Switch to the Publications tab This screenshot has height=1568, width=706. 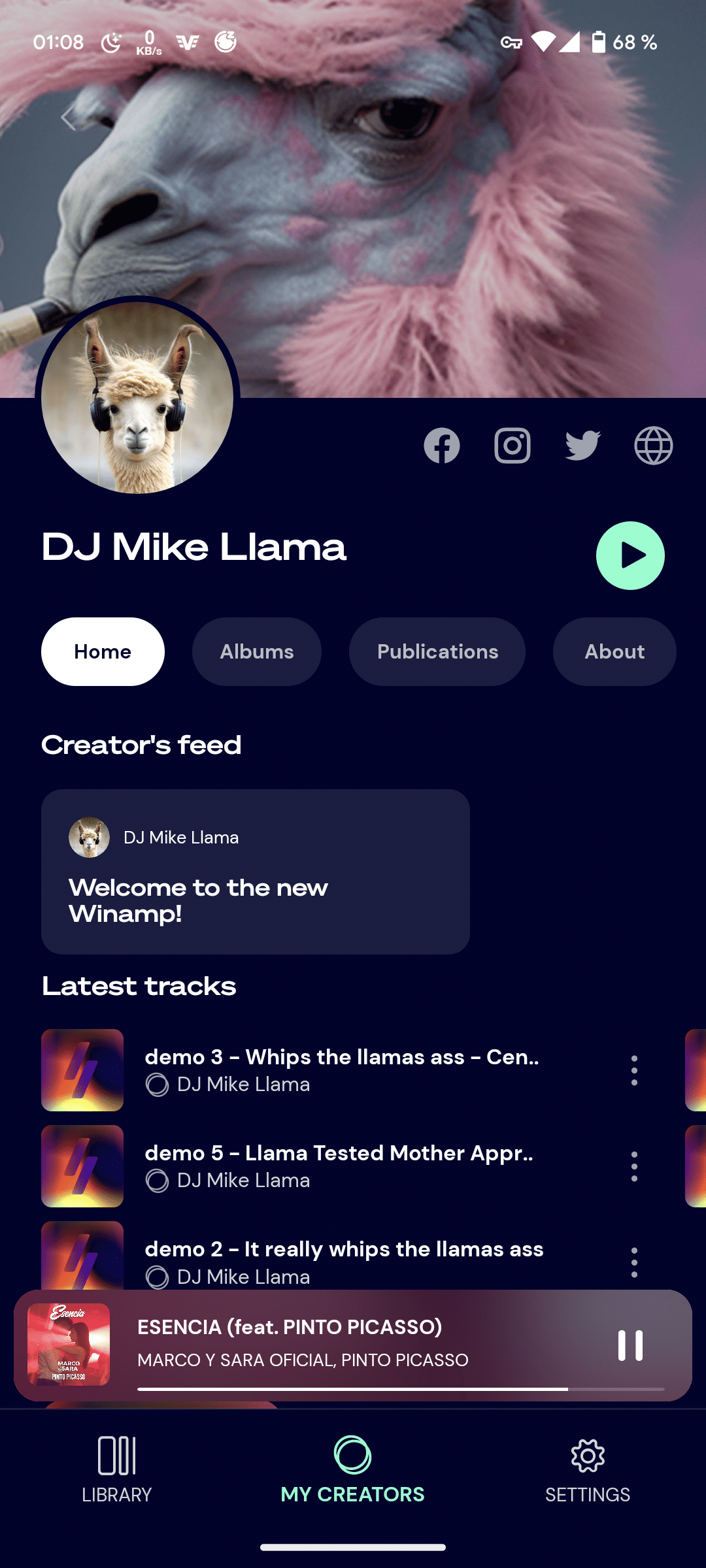point(437,651)
